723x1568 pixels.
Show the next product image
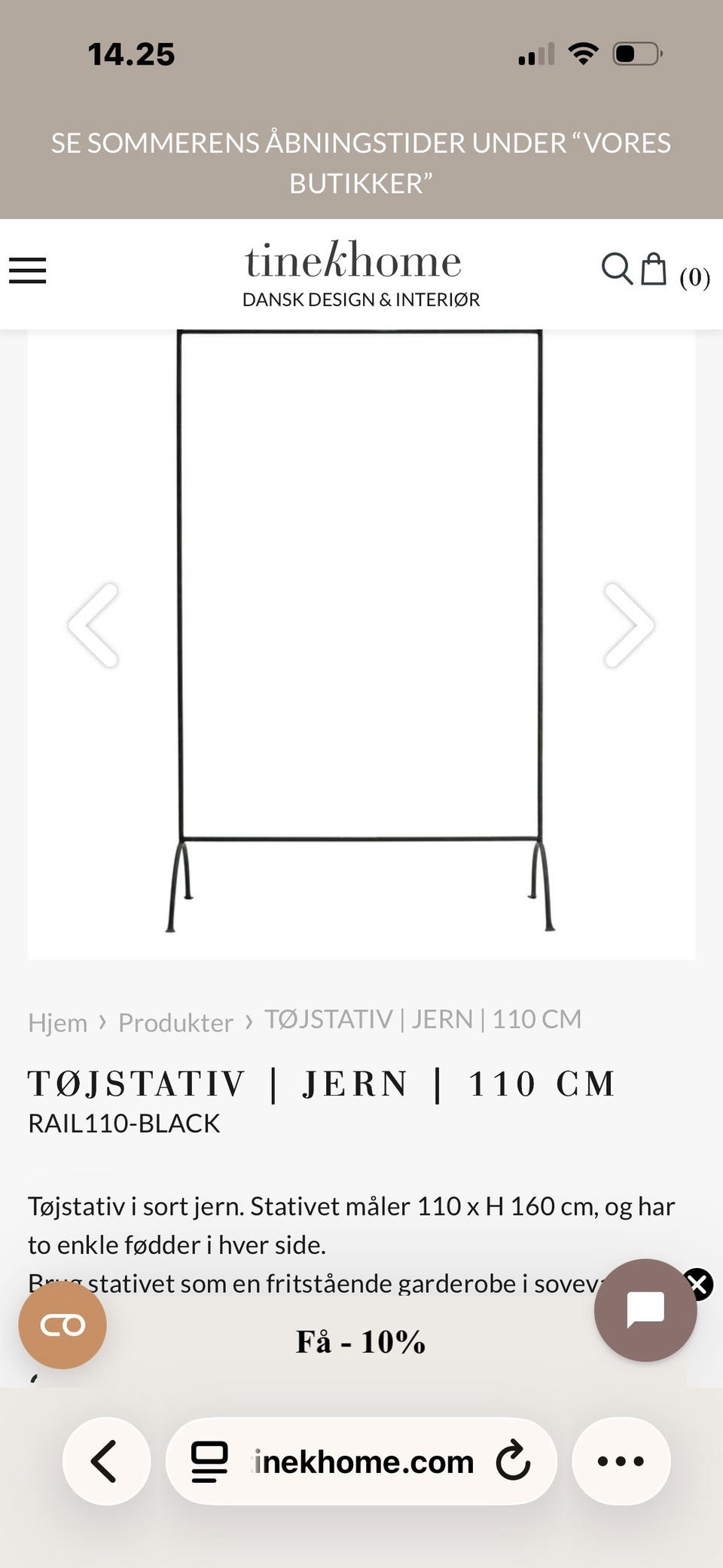tap(629, 625)
